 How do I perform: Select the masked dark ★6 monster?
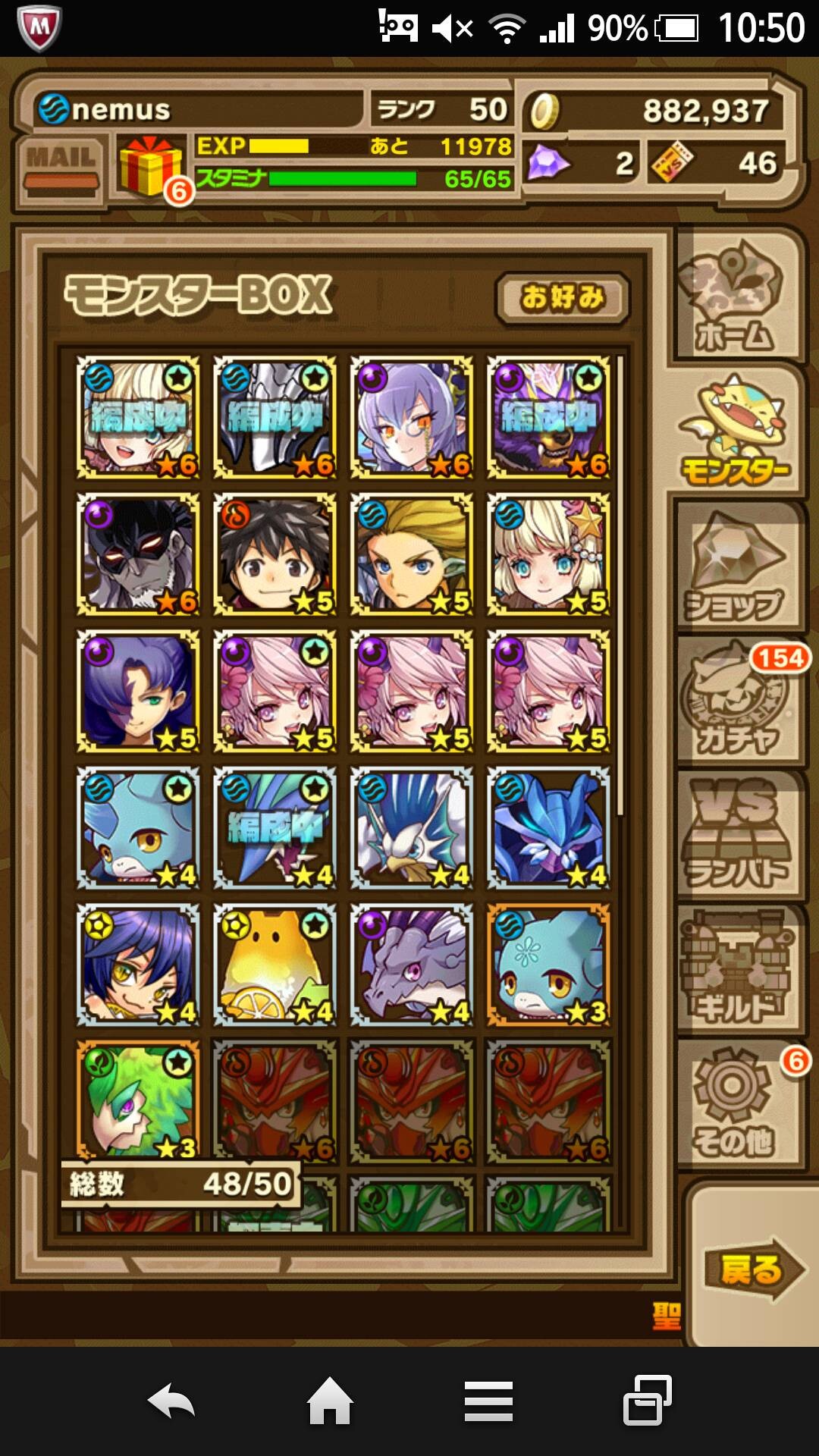138,554
